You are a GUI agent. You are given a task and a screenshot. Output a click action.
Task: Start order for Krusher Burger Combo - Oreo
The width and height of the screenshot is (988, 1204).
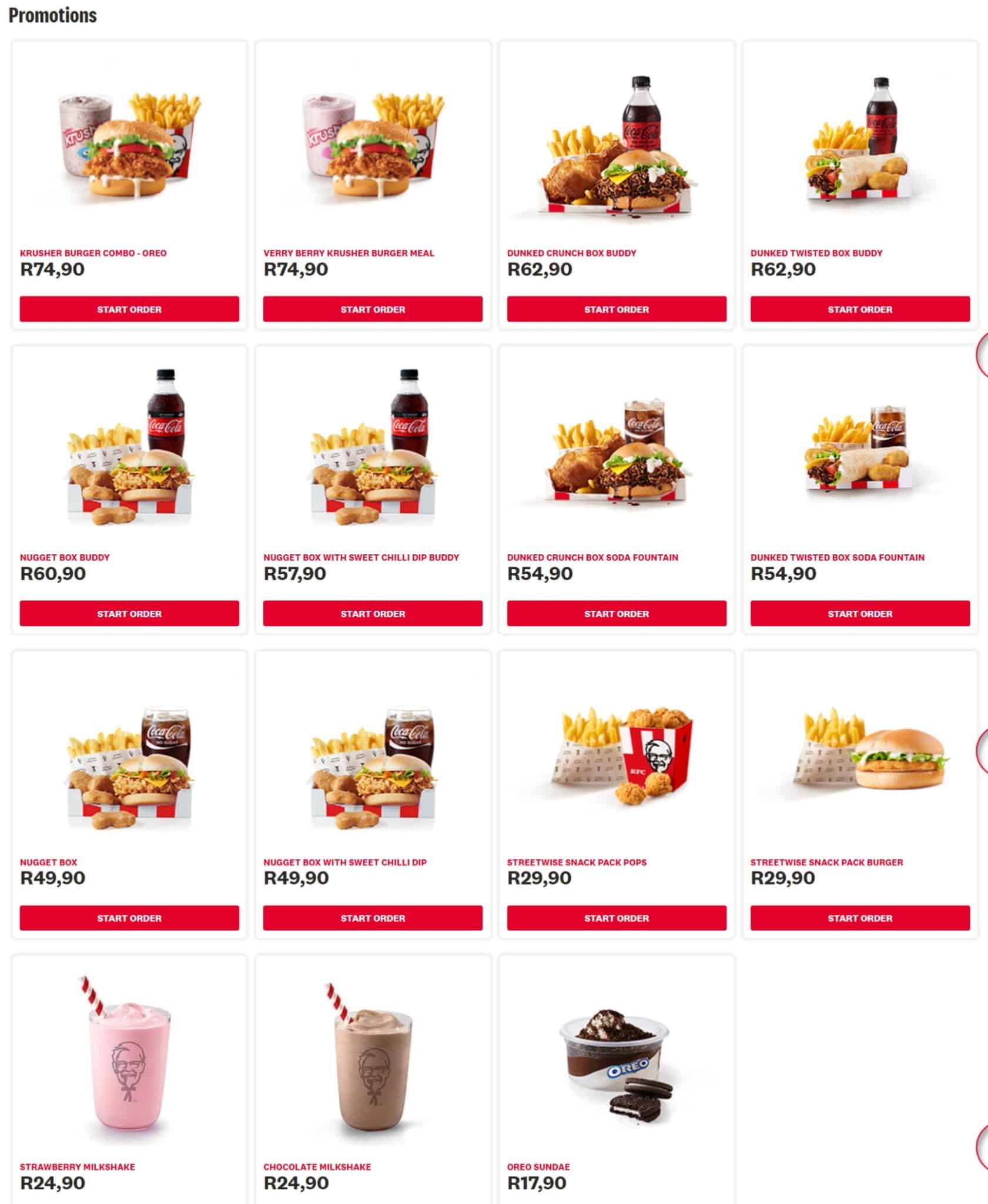pos(130,308)
